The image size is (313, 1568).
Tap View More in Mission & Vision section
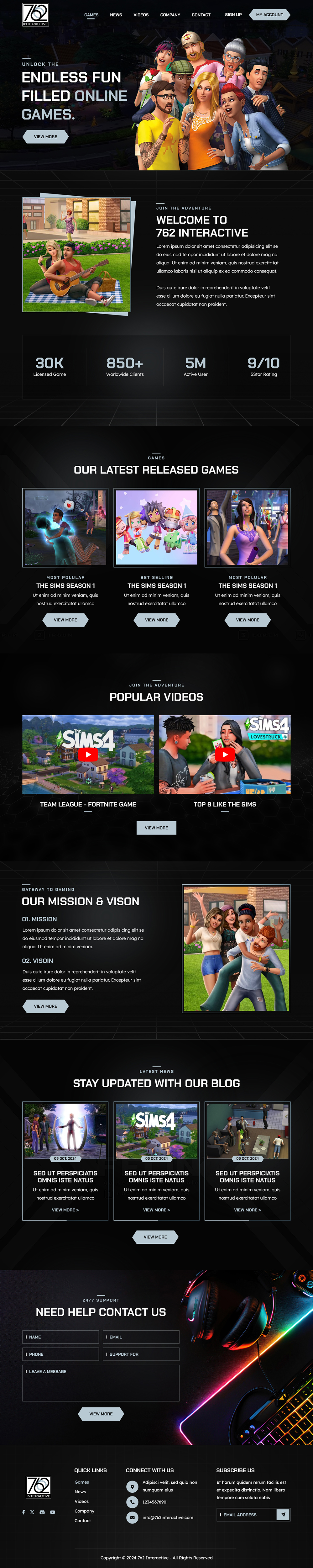point(45,1006)
